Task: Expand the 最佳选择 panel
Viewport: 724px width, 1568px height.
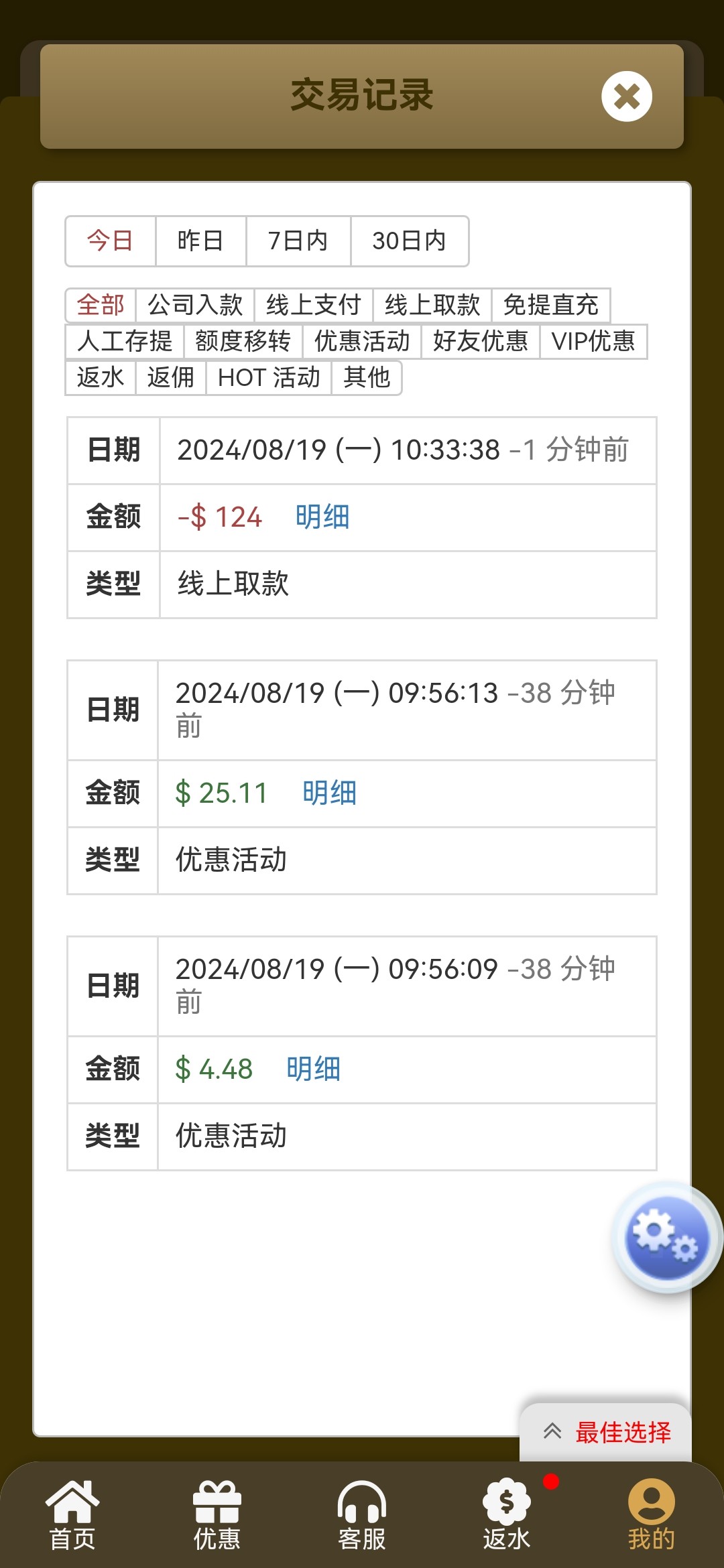Action: 606,1432
